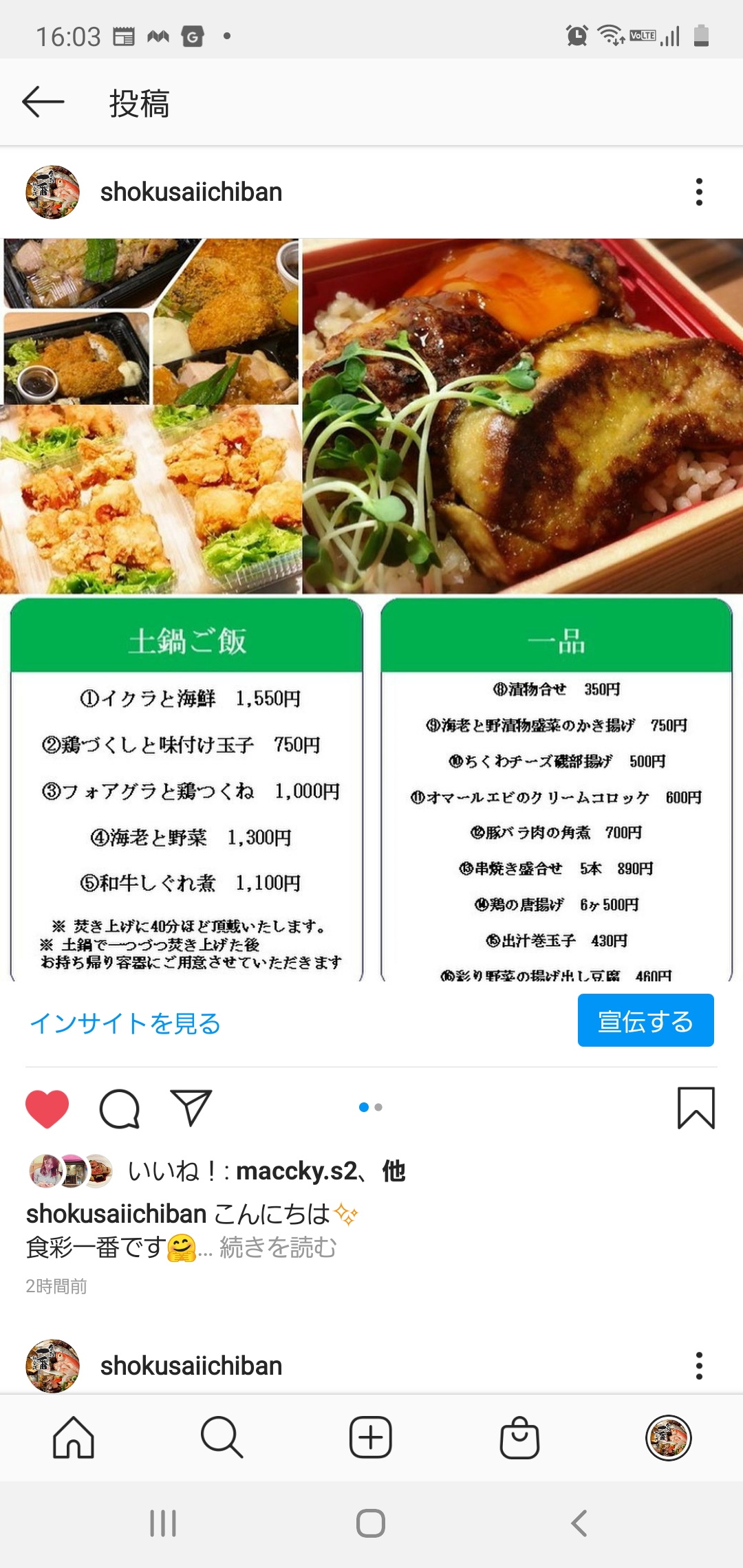Create a new post with plus icon
The height and width of the screenshot is (1568, 743).
[371, 1437]
